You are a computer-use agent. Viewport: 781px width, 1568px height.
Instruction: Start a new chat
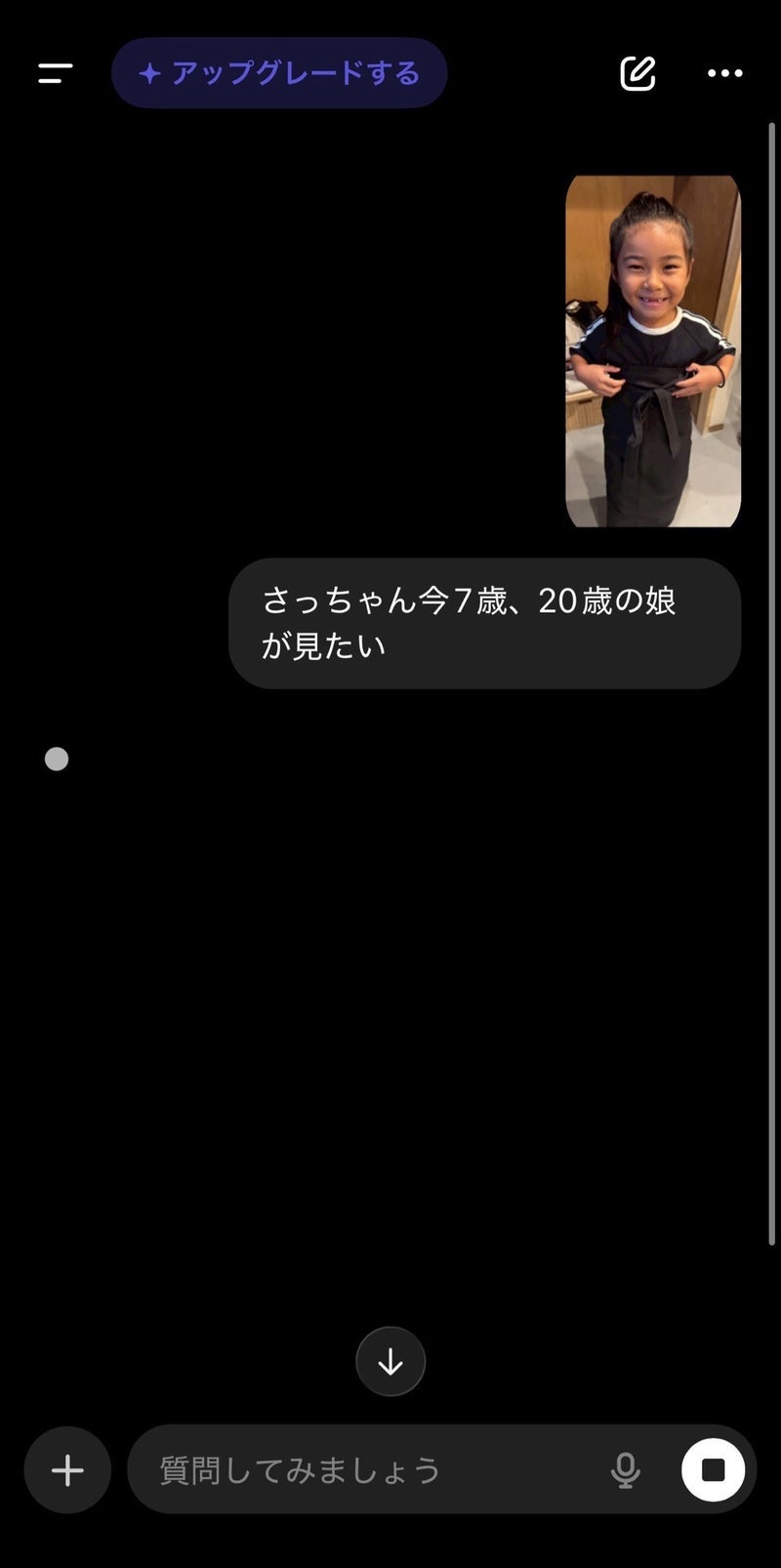pyautogui.click(x=637, y=73)
